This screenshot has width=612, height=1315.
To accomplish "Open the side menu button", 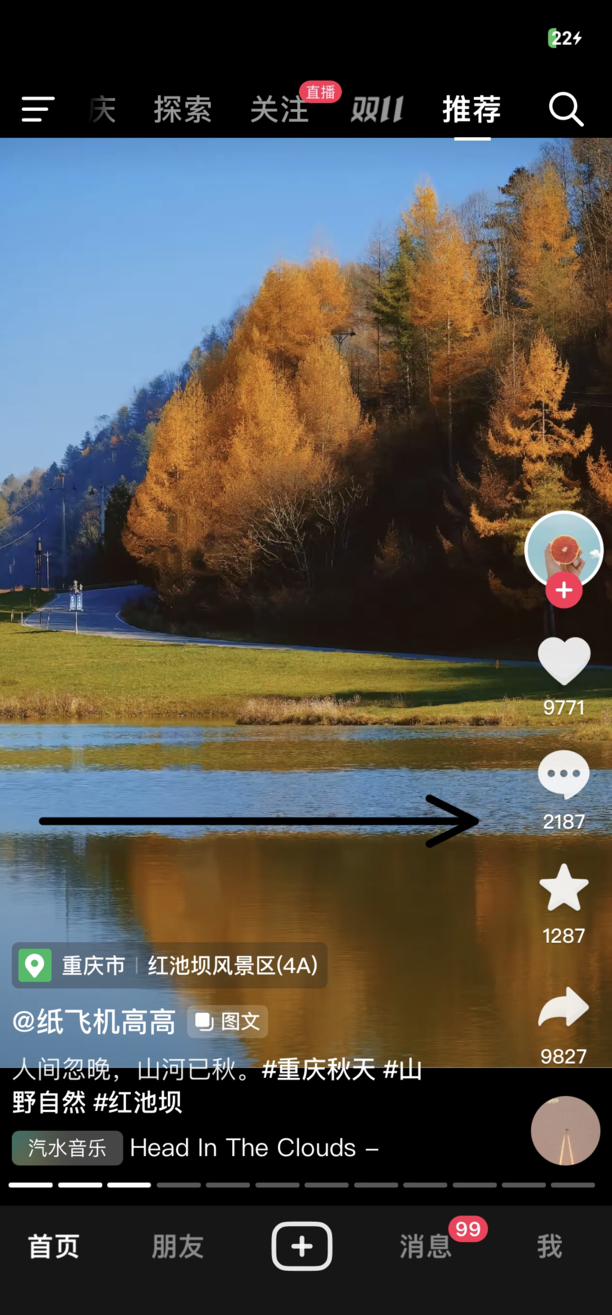I will 38,109.
